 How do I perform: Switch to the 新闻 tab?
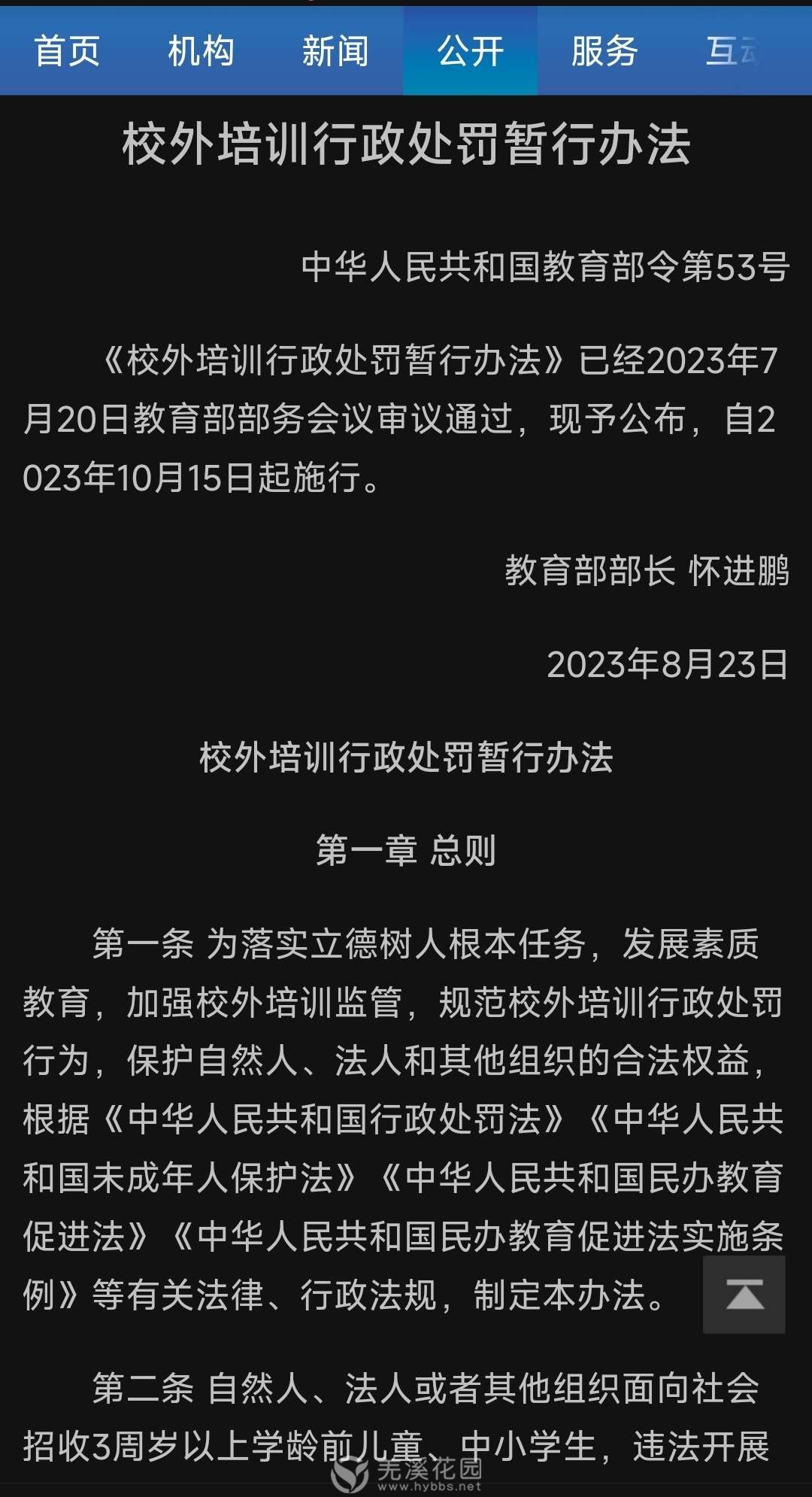point(335,52)
